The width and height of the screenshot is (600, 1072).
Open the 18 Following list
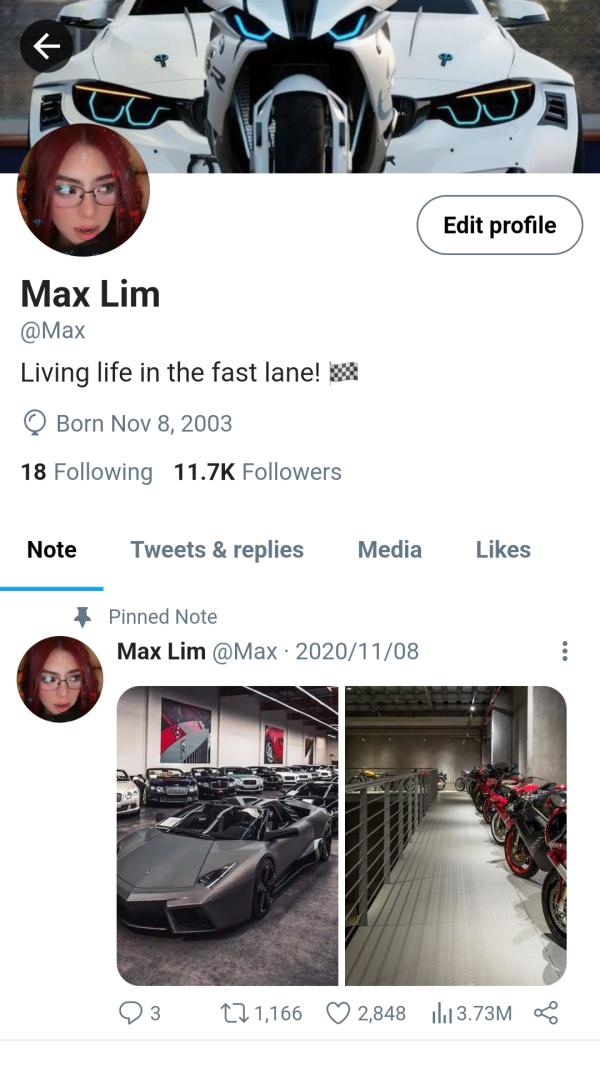point(86,472)
